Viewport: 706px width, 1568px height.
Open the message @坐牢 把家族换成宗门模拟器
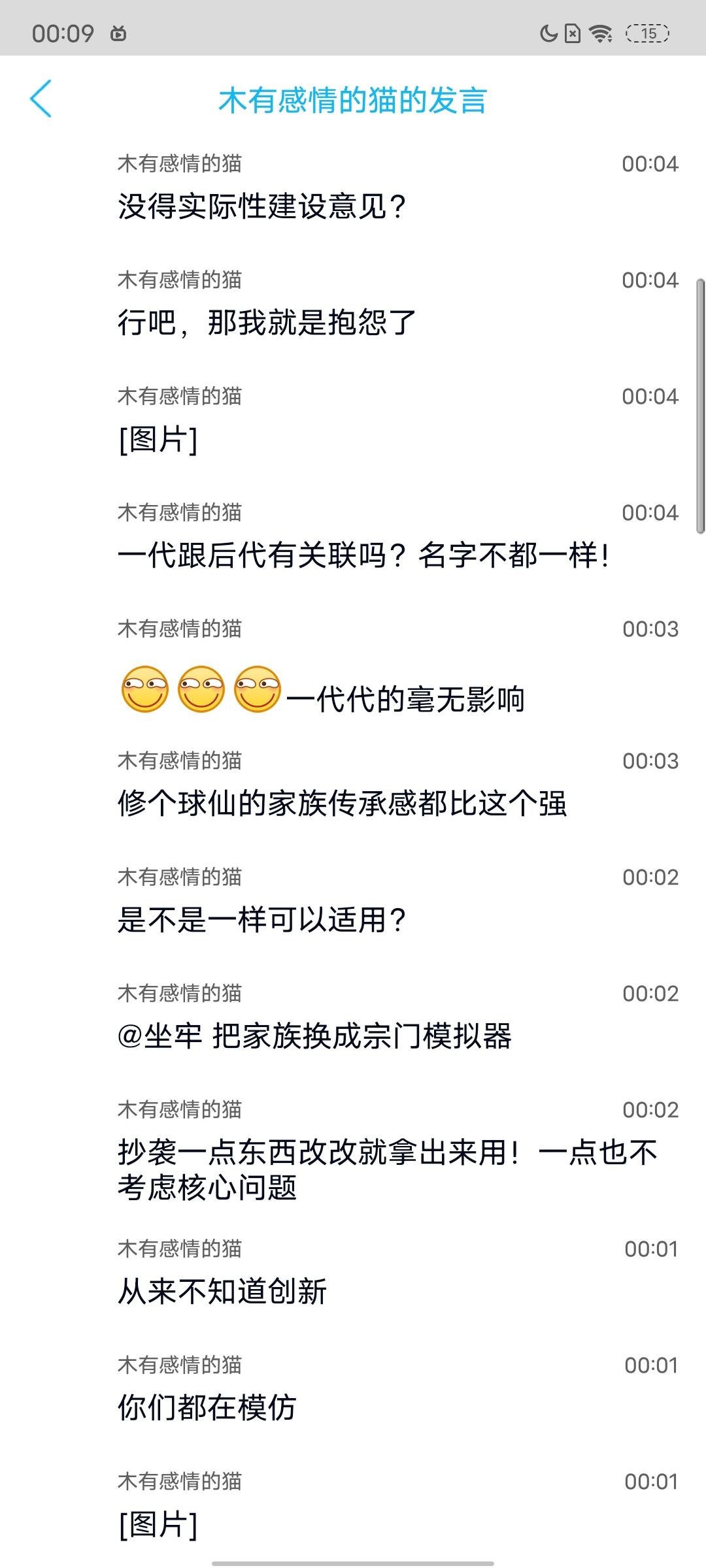coord(314,1036)
